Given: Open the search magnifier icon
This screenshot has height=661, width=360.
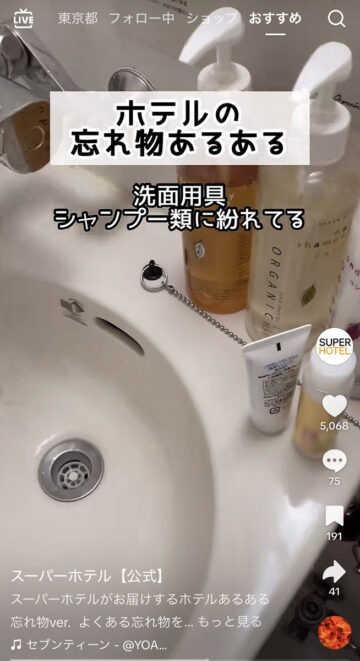Looking at the screenshot, I should point(336,19).
